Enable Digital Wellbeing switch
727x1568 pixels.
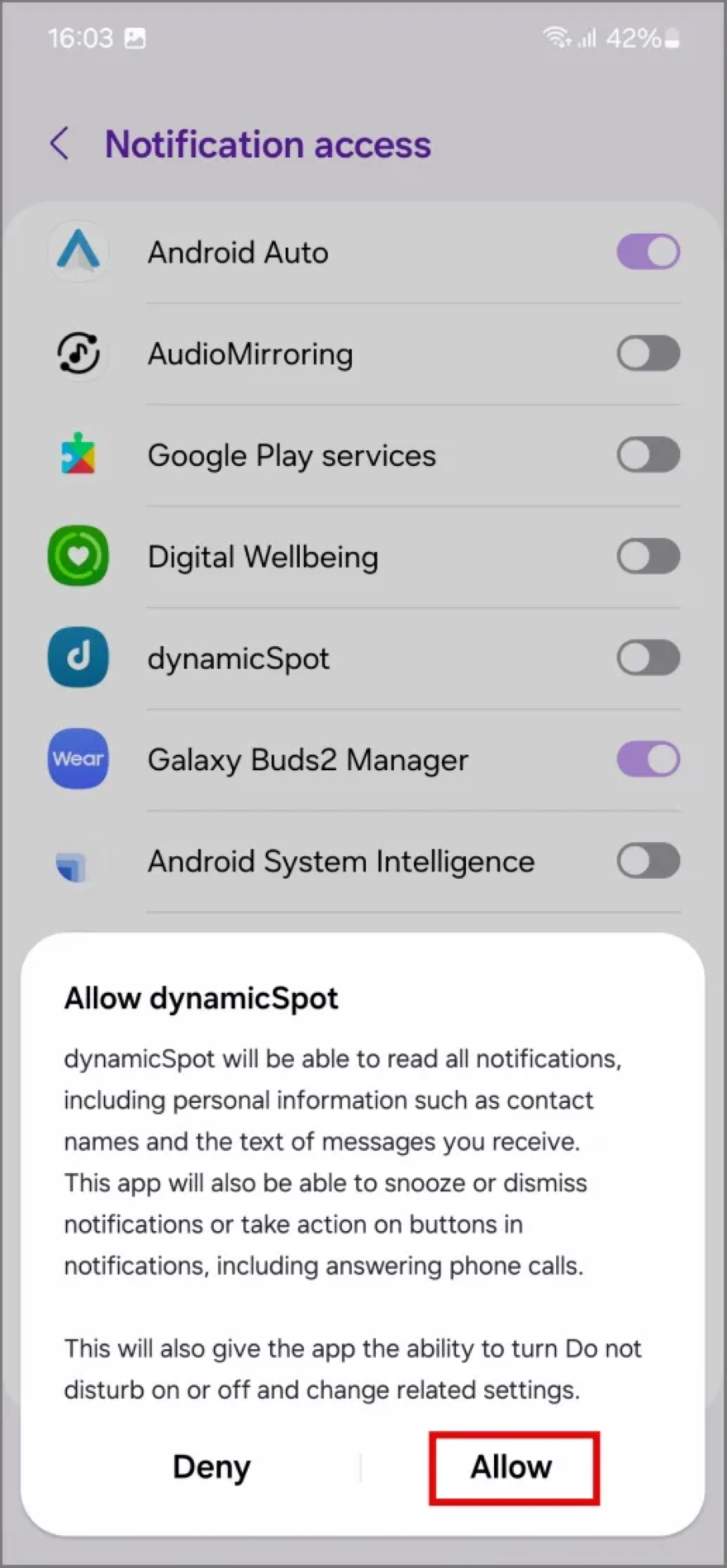[x=648, y=557]
